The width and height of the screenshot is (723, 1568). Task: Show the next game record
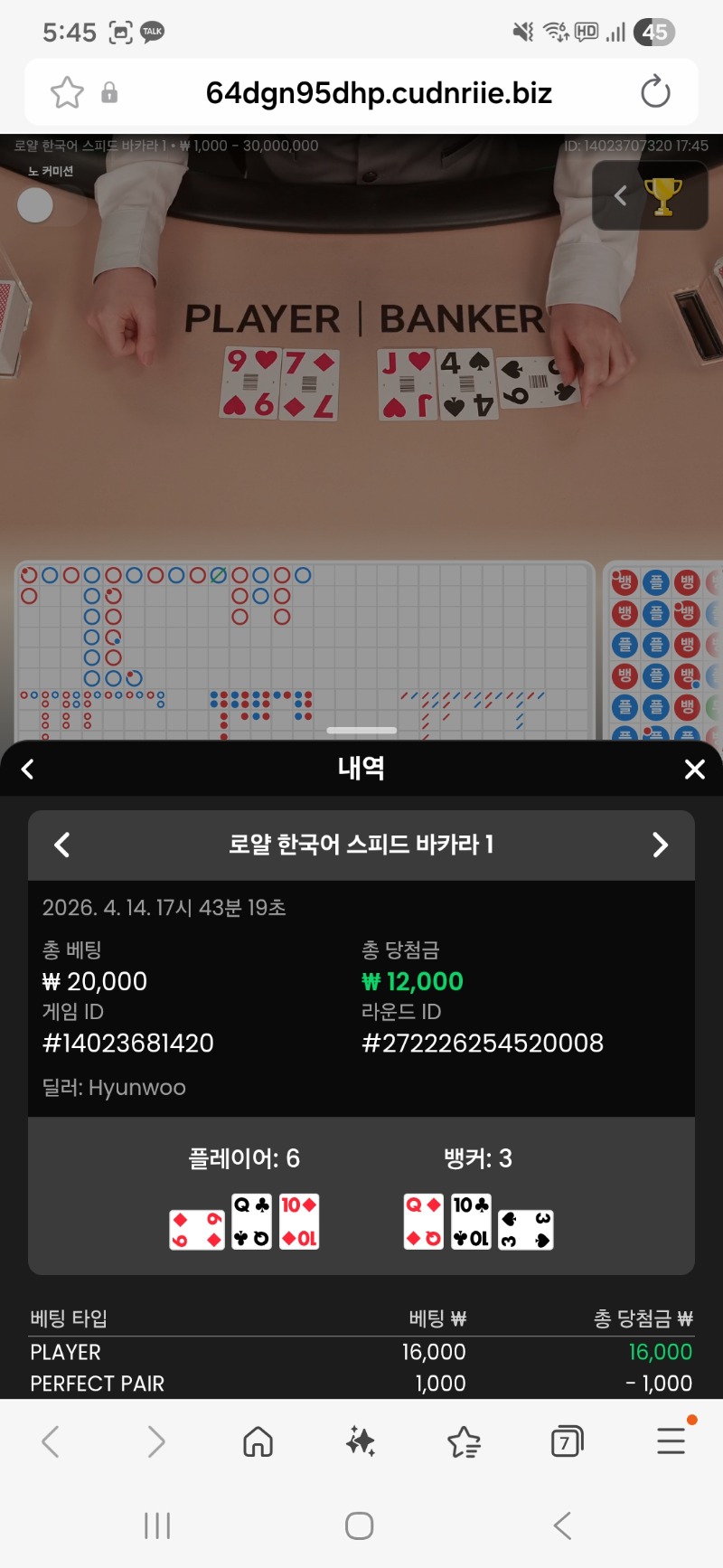point(660,845)
